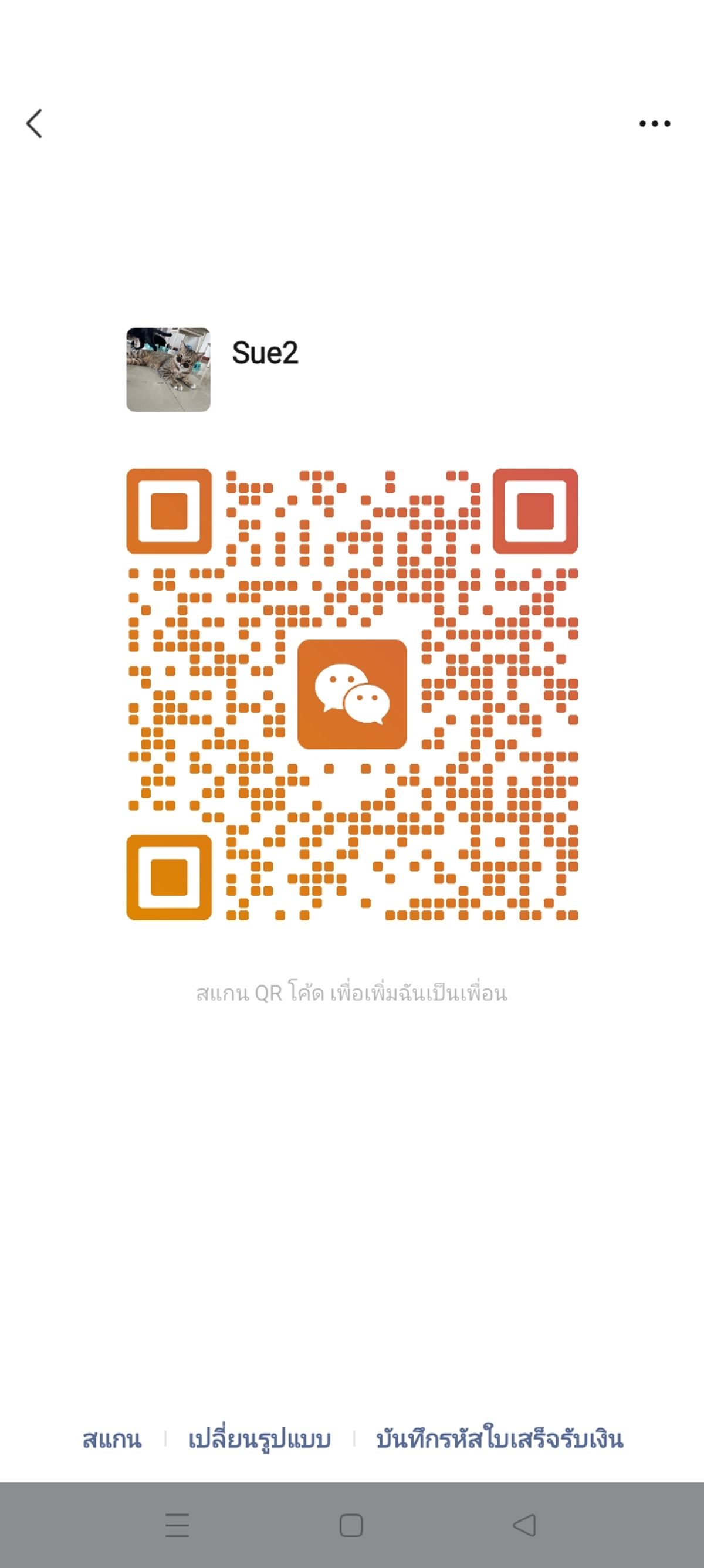
Task: Select เปลี่ยนรูปแบบ to change the QR style
Action: (259, 1438)
